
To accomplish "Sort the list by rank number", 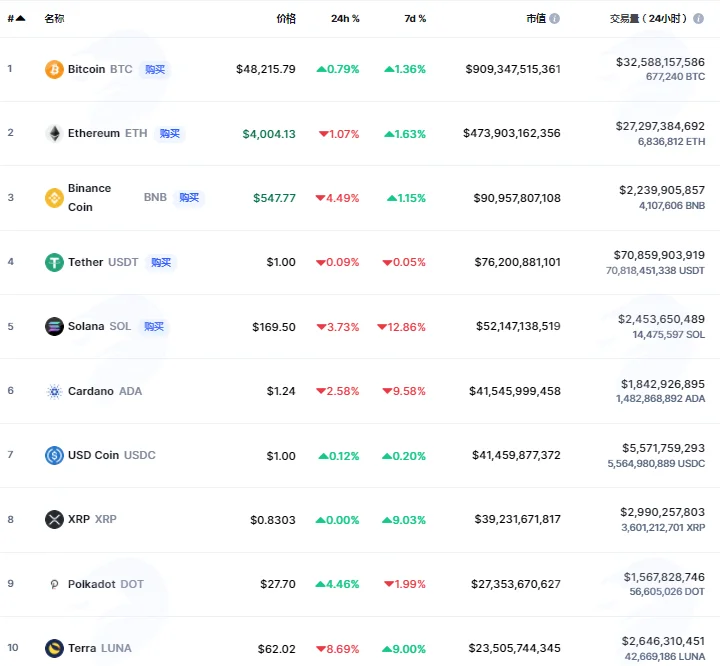I will 16,18.
